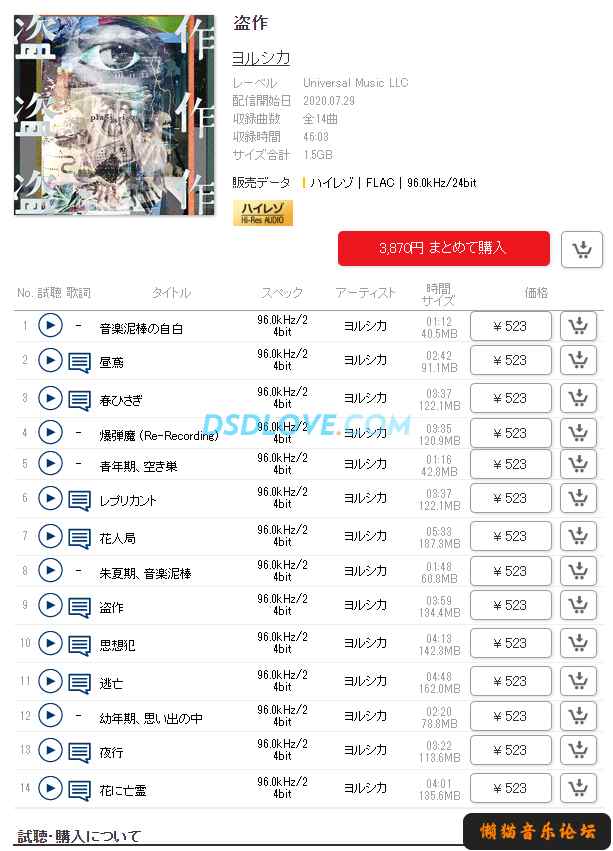The height and width of the screenshot is (851, 613).
Task: Purchase 爆弾魔 (Re-Recording) for ¥523
Action: (510, 433)
